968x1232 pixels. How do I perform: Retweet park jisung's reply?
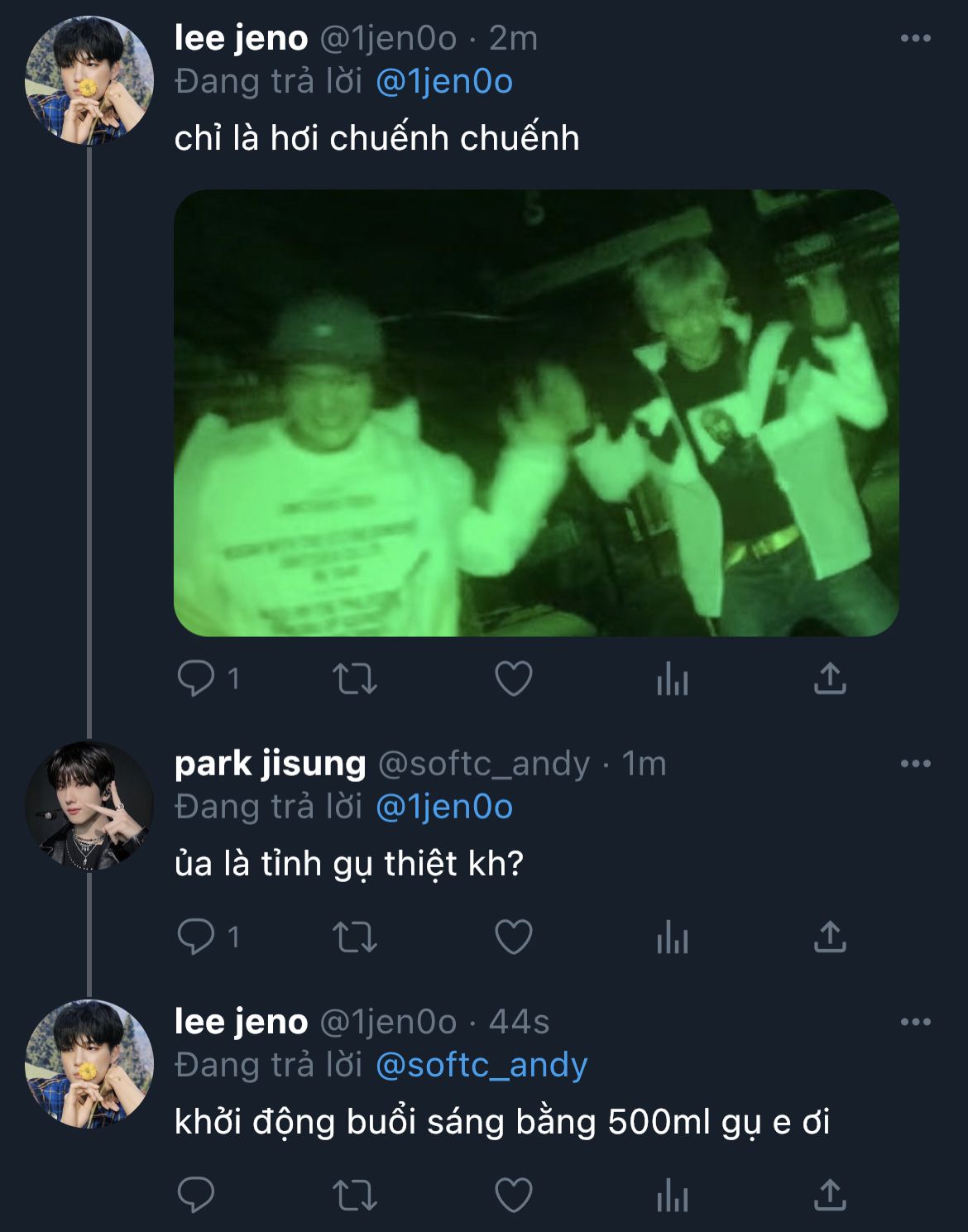pyautogui.click(x=355, y=937)
